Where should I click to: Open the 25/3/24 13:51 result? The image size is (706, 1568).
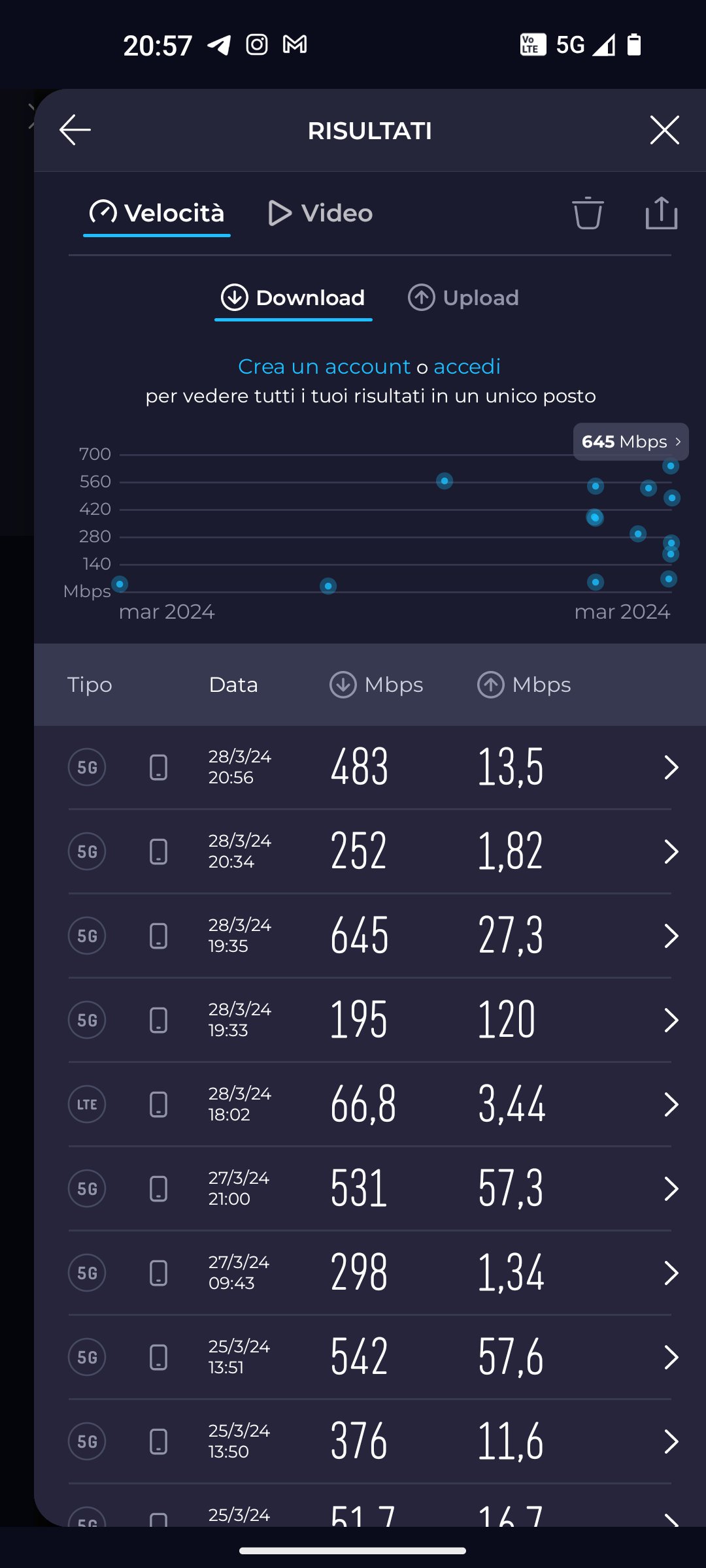pyautogui.click(x=370, y=1357)
